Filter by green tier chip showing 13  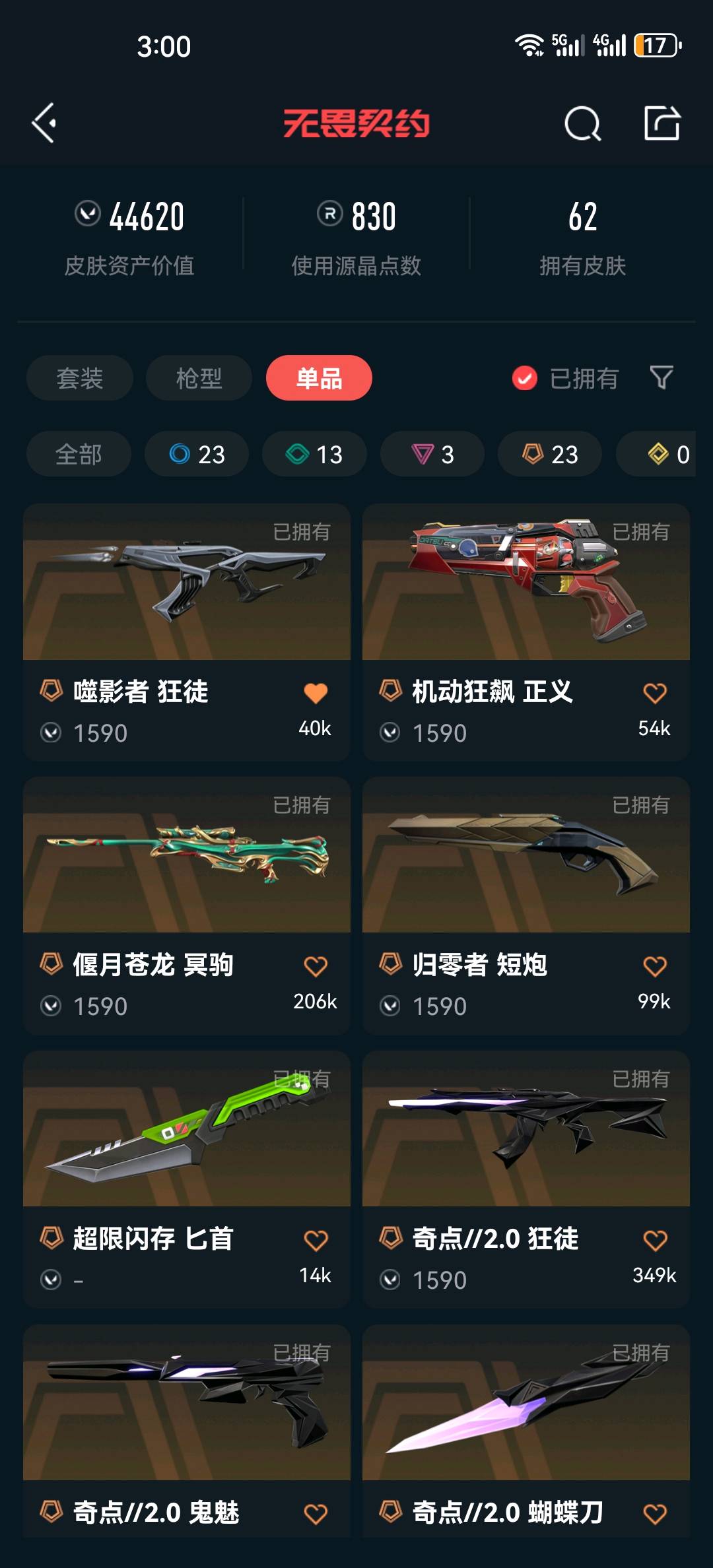(314, 454)
